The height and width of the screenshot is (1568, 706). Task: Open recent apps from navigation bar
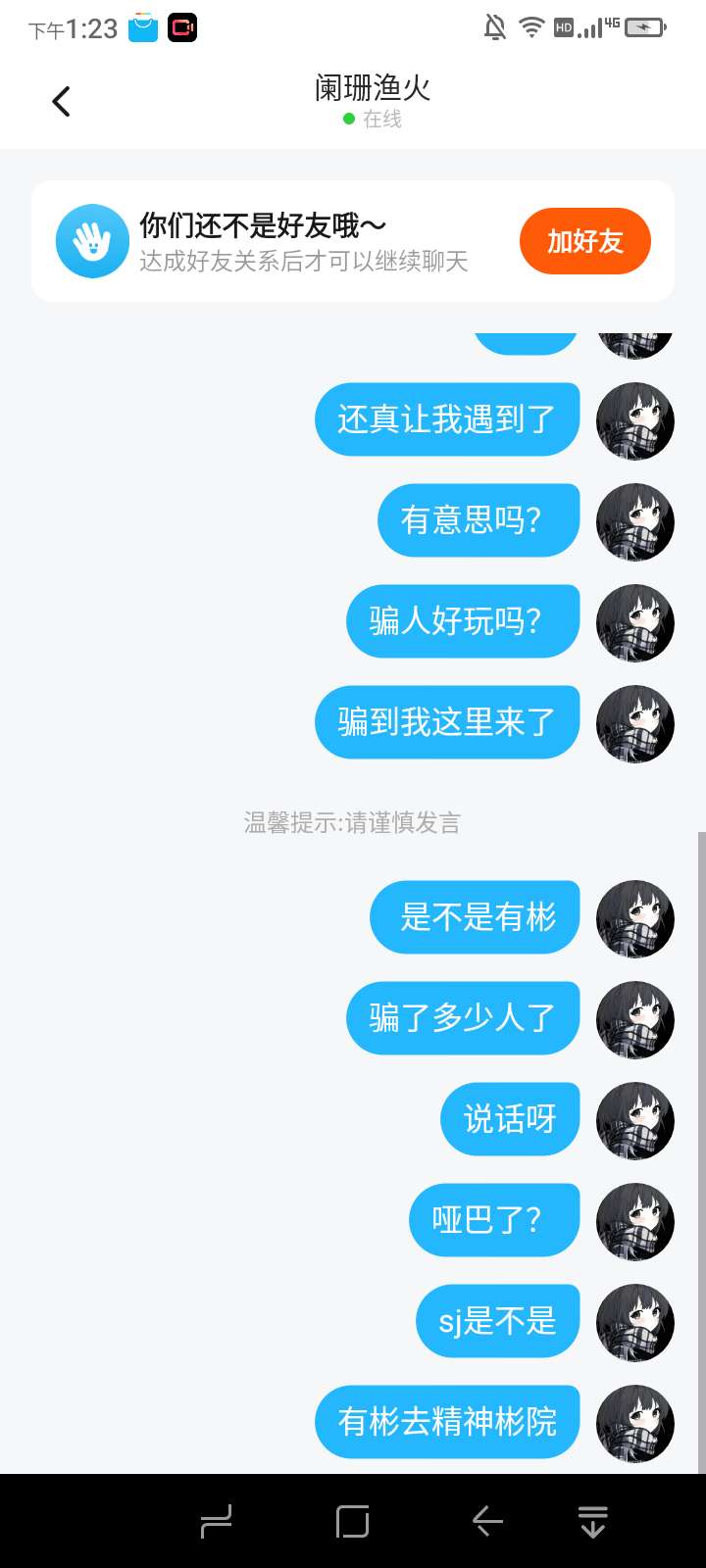(x=352, y=1521)
